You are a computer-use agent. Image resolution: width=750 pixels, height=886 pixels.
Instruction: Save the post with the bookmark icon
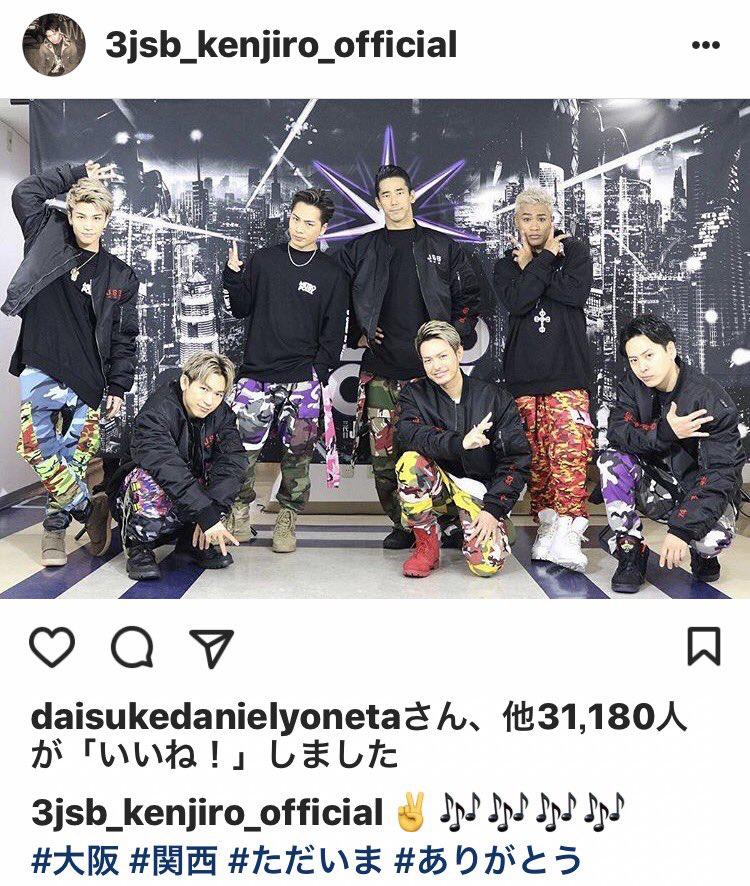coord(704,647)
